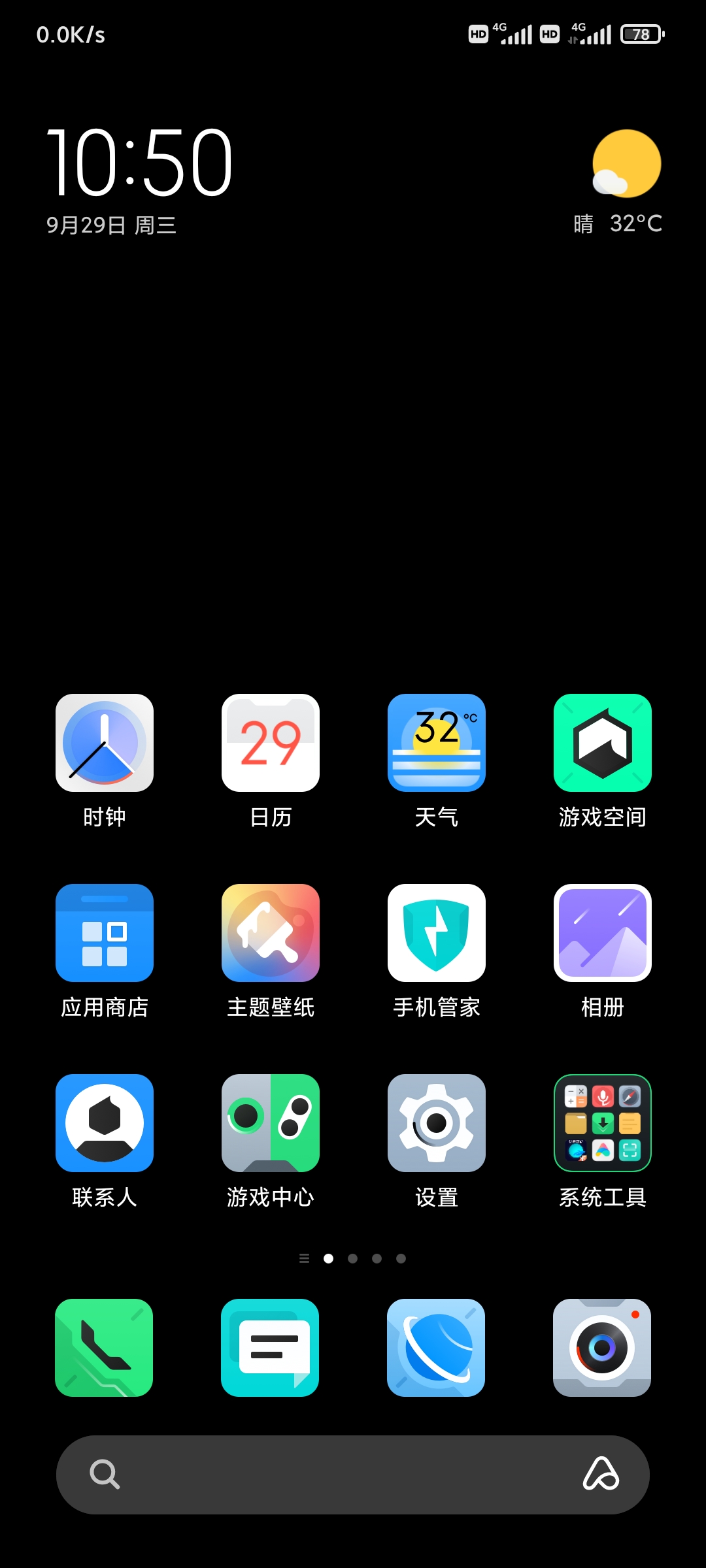Open the weather widget showing 32°C
The height and width of the screenshot is (1568, 706).
[x=618, y=183]
